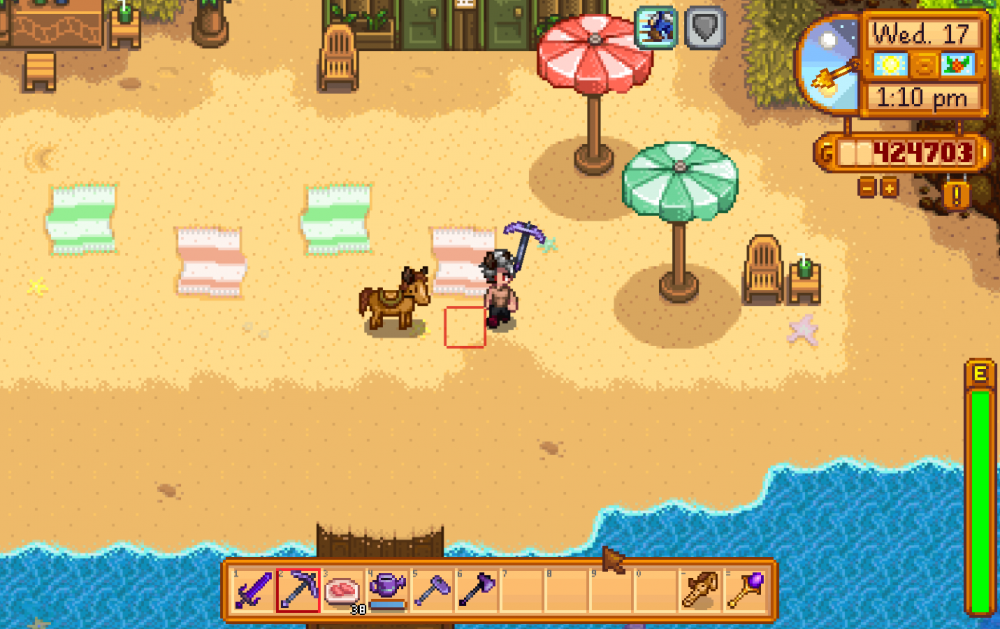Select the pickaxe in toolbar slot 2
Image resolution: width=1000 pixels, height=629 pixels.
pyautogui.click(x=298, y=590)
